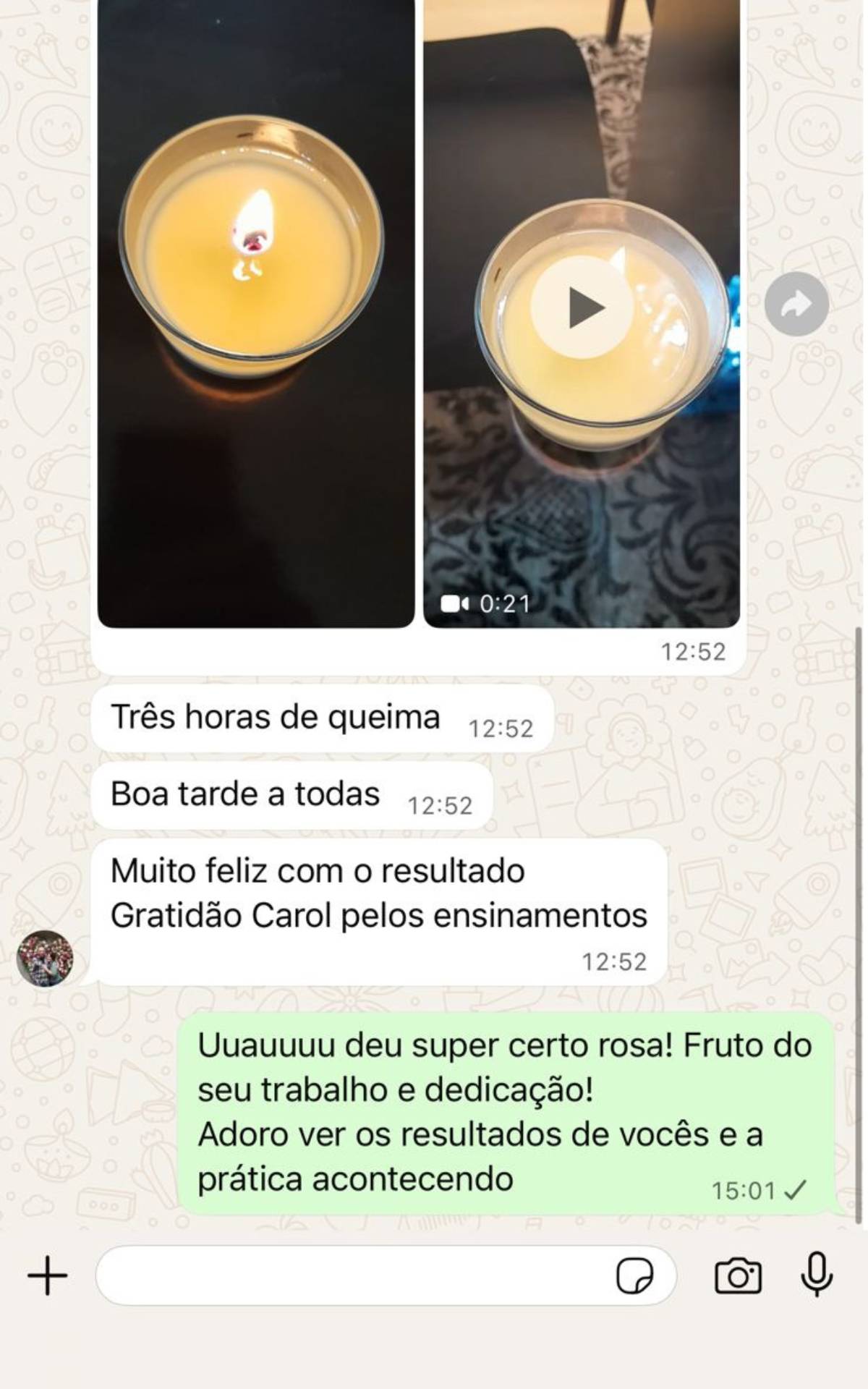This screenshot has height=1389, width=868.
Task: Tap the plus attachment button
Action: pyautogui.click(x=48, y=1275)
